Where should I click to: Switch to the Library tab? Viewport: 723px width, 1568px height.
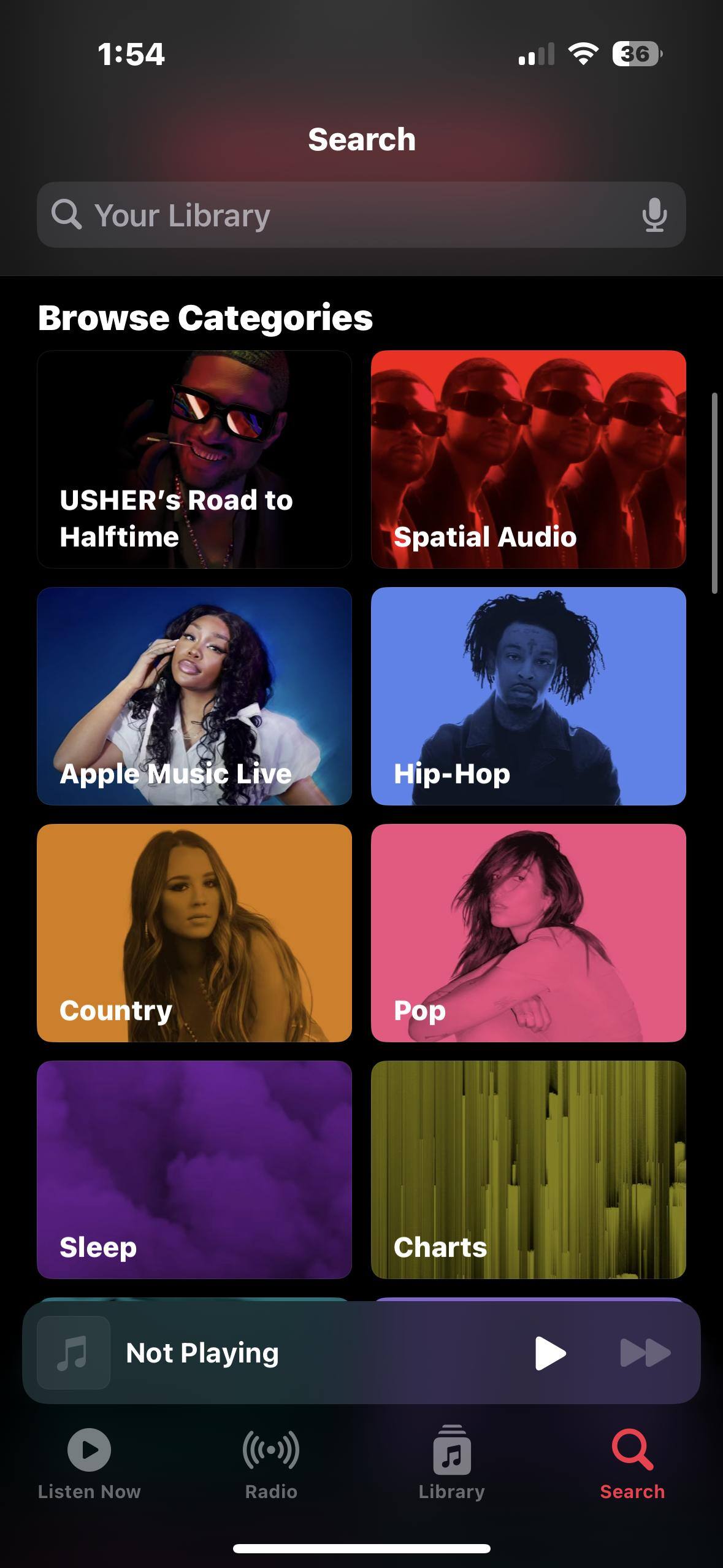(452, 1463)
